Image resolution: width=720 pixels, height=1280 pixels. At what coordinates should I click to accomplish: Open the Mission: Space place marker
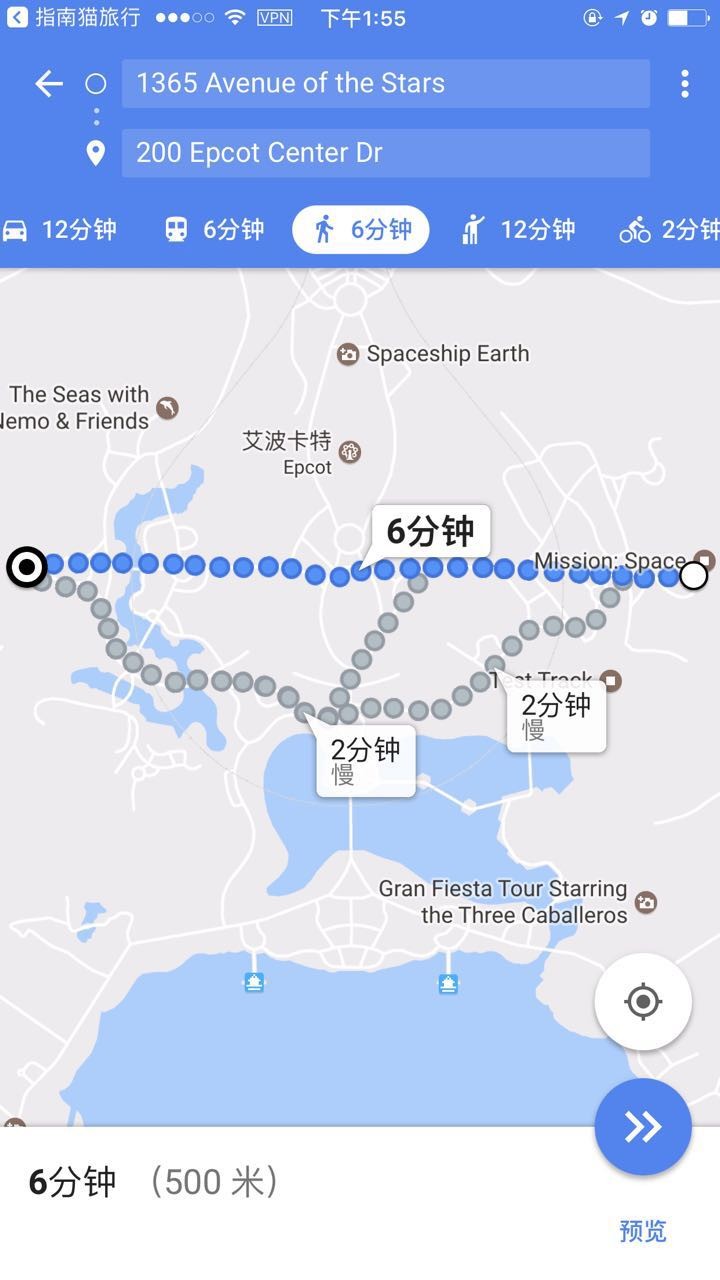click(704, 559)
